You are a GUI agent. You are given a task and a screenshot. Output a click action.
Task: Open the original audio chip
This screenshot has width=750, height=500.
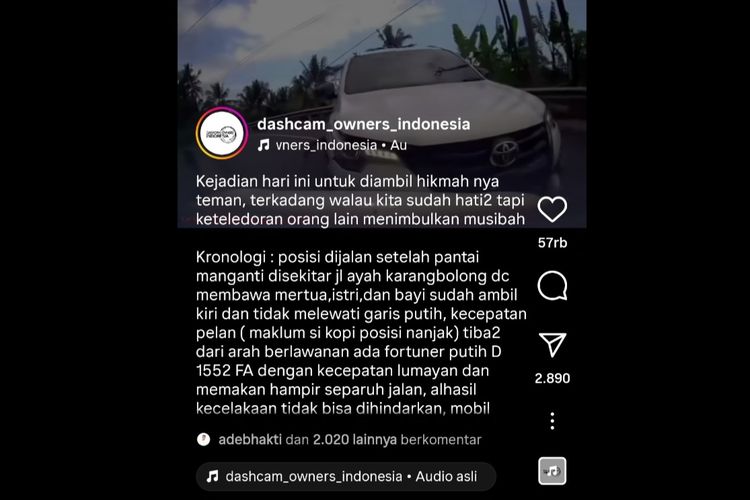coord(345,476)
